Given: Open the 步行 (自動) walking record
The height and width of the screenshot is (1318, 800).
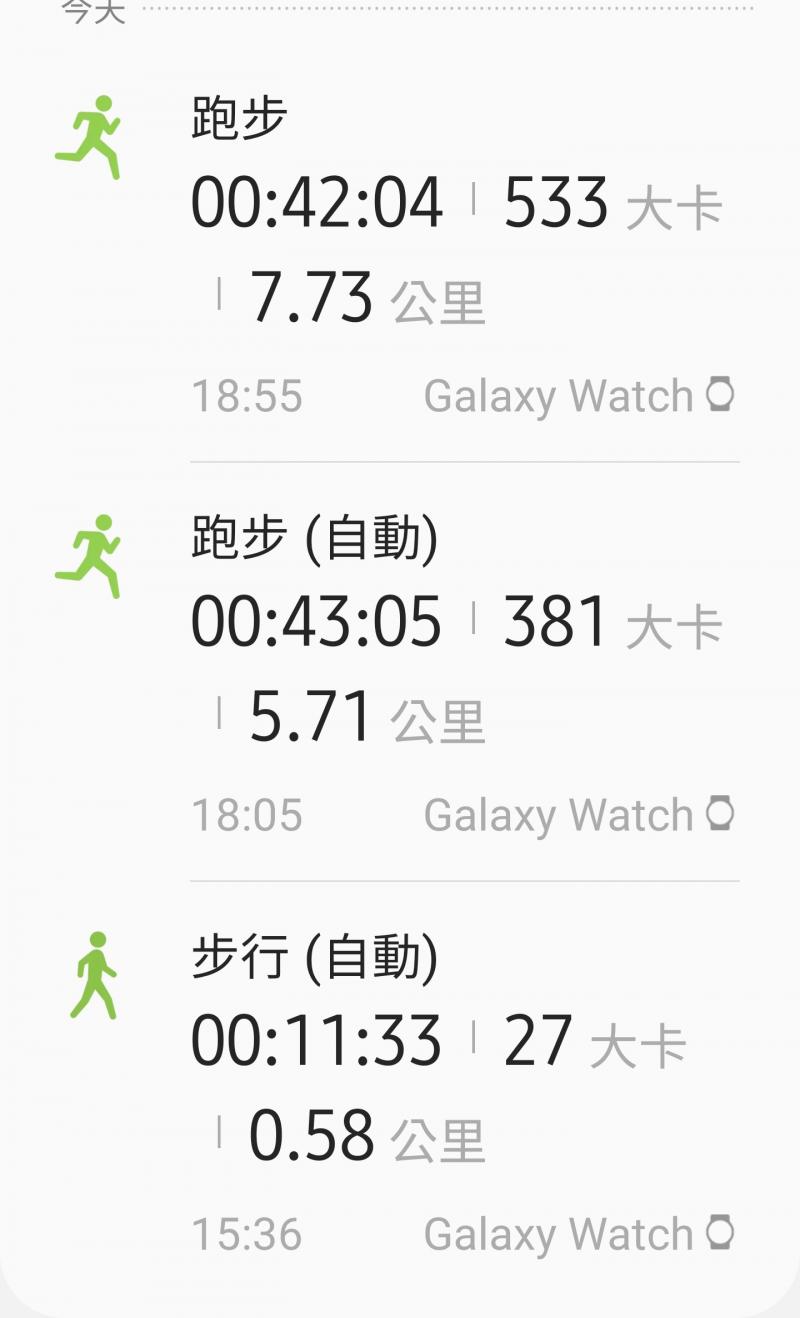Looking at the screenshot, I should click(400, 1090).
